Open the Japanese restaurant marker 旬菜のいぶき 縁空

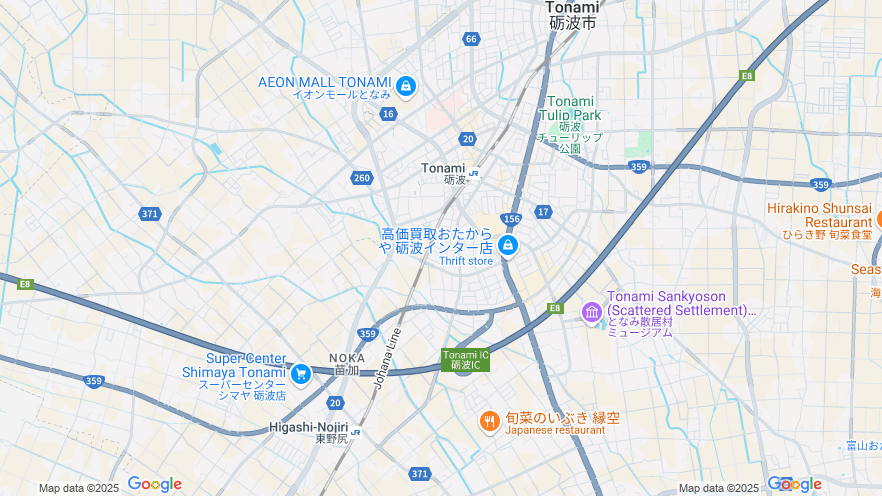pyautogui.click(x=489, y=422)
